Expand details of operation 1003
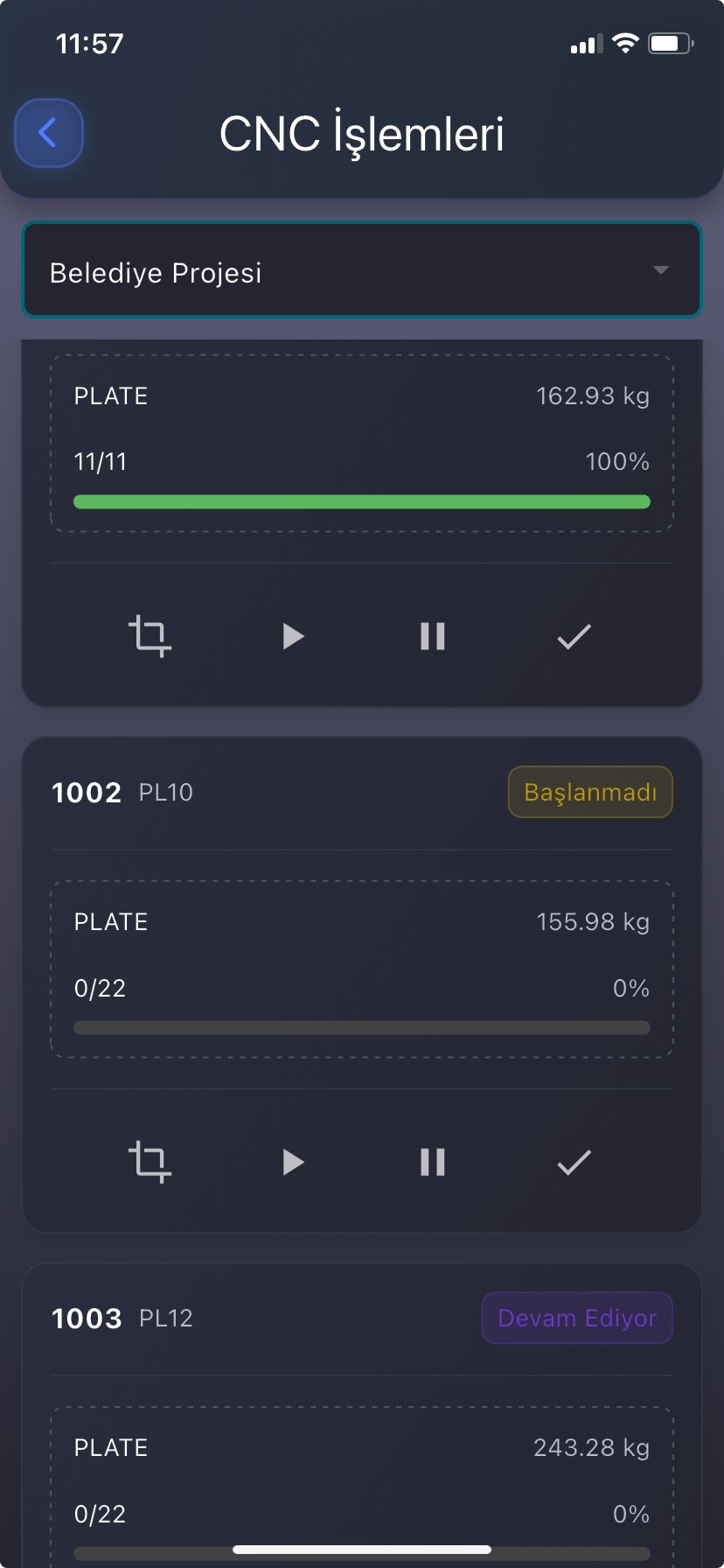The height and width of the screenshot is (1568, 724). click(362, 1318)
